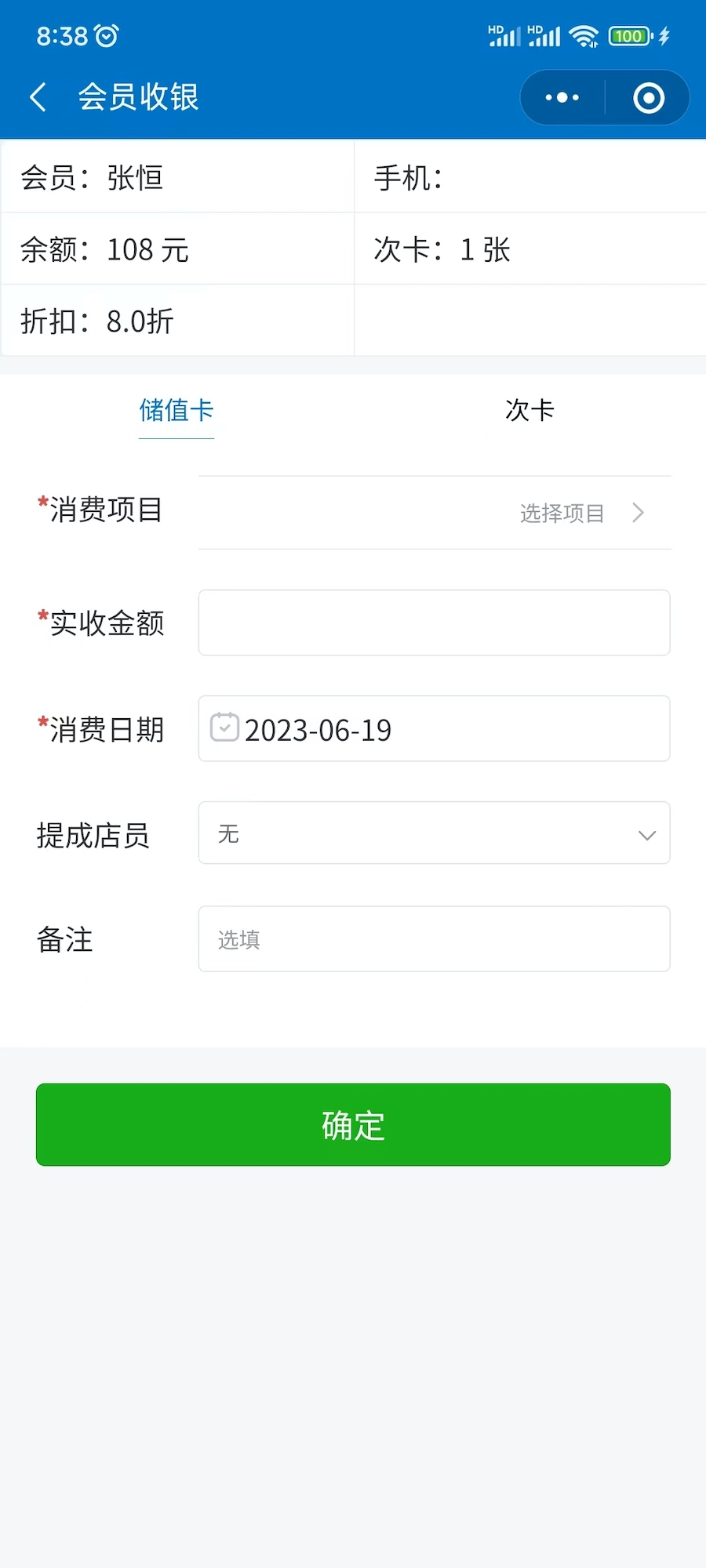
Task: Select the 储值卡 tab
Action: point(176,411)
